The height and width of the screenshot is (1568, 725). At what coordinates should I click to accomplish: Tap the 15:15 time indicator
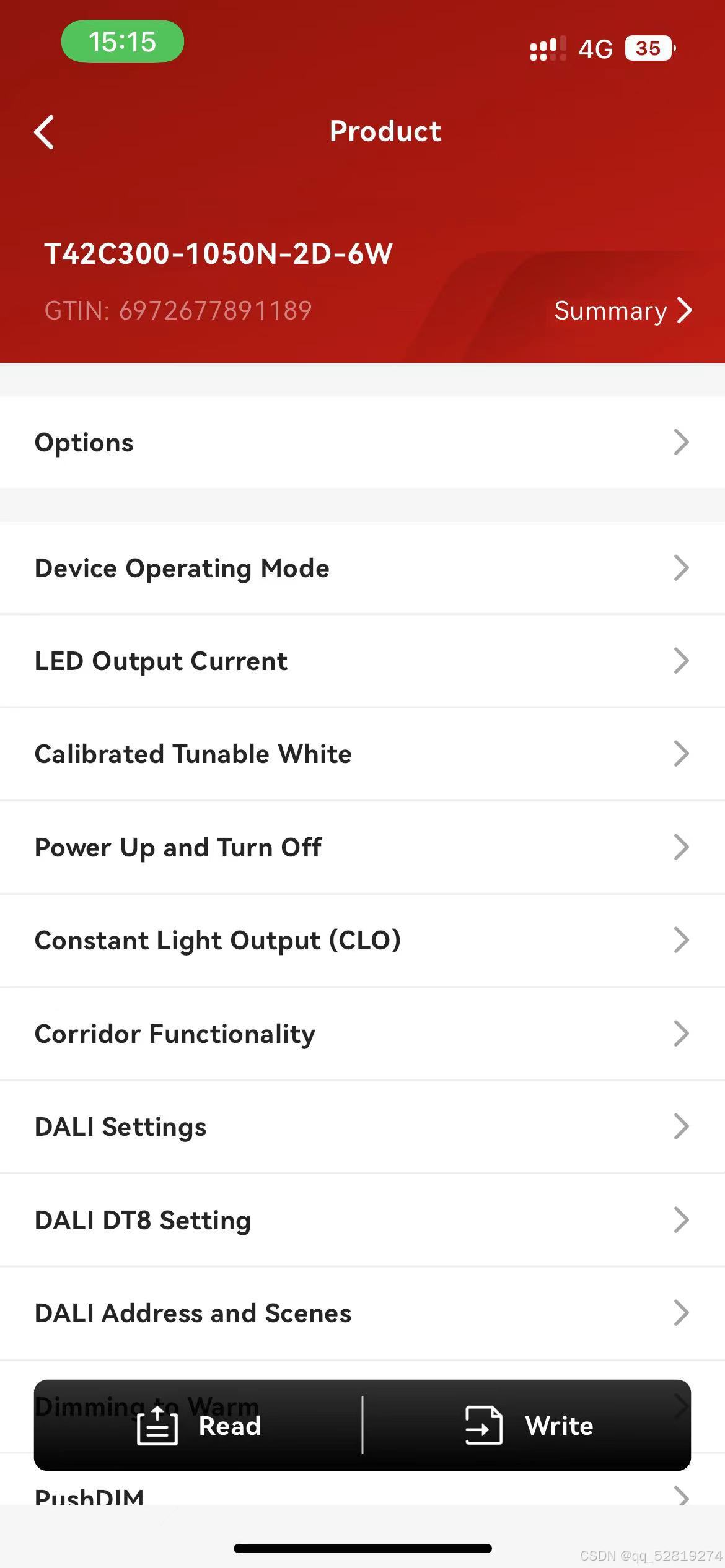point(122,41)
